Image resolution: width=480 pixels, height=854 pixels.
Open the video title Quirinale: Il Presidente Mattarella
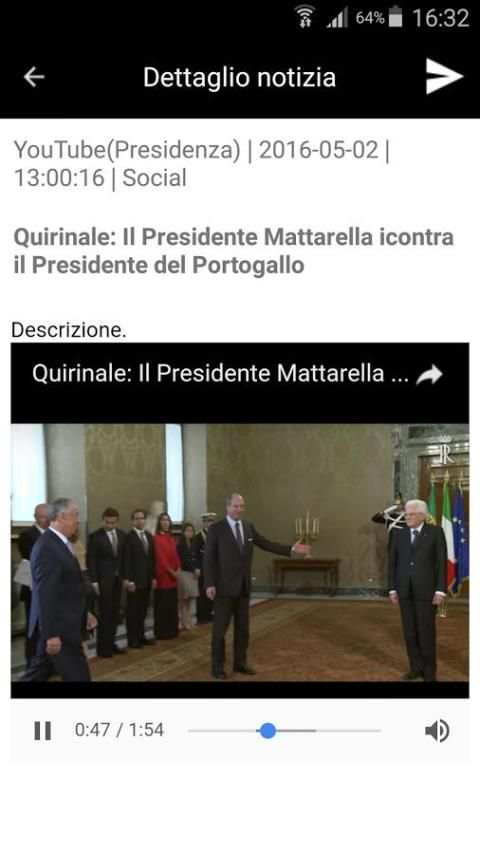220,374
